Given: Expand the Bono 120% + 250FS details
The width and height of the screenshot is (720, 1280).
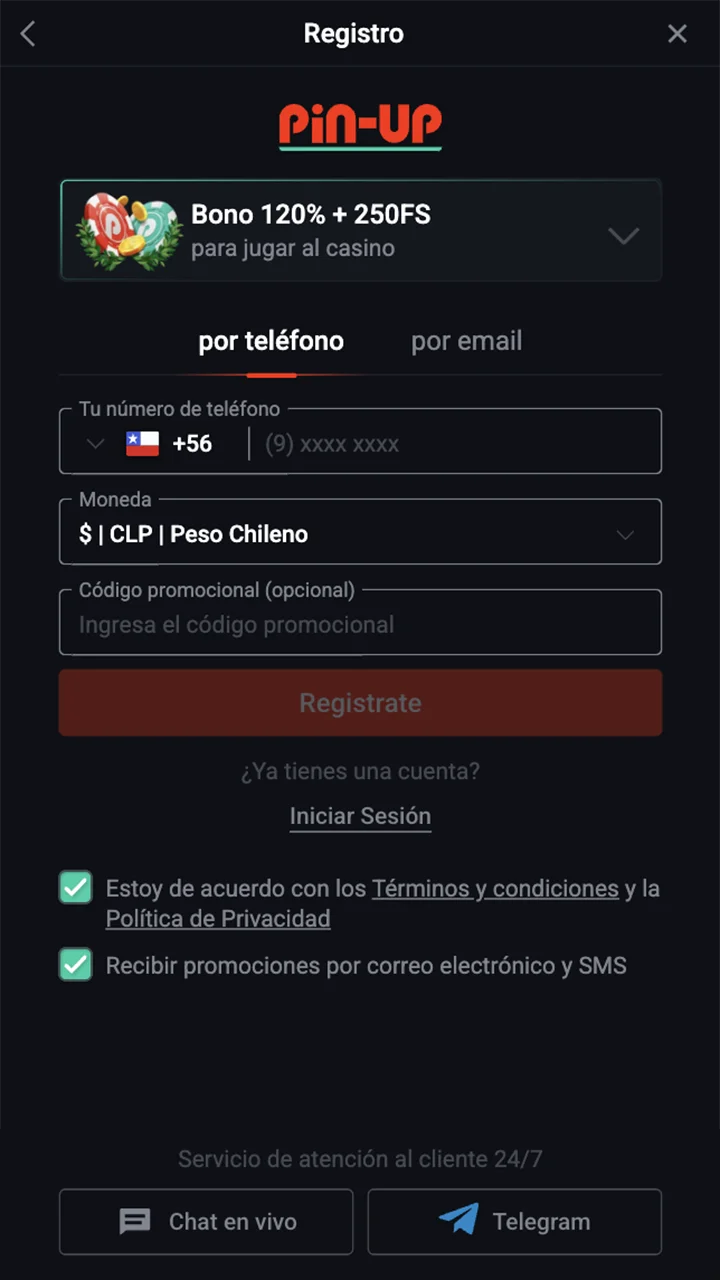Looking at the screenshot, I should [623, 237].
